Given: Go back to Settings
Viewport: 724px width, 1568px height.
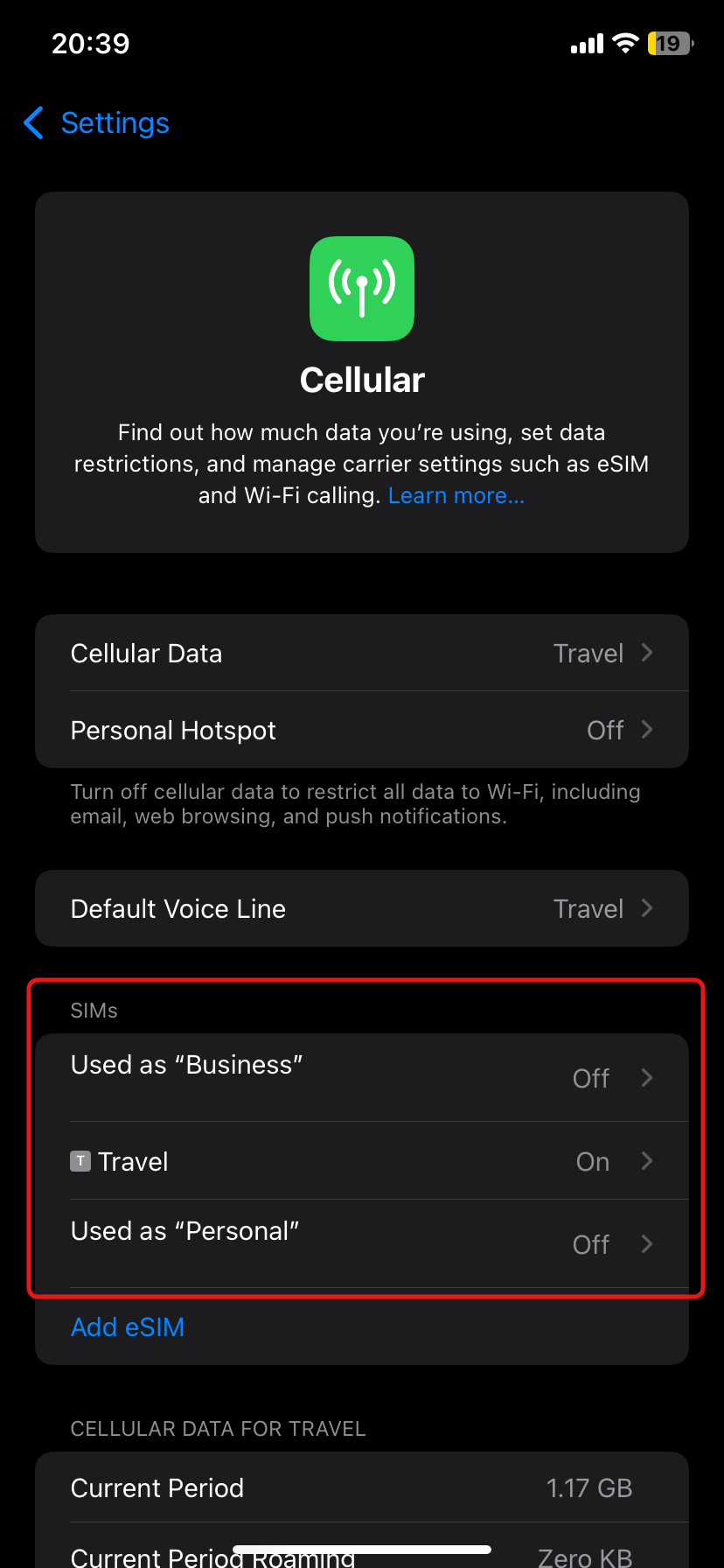Looking at the screenshot, I should (96, 123).
